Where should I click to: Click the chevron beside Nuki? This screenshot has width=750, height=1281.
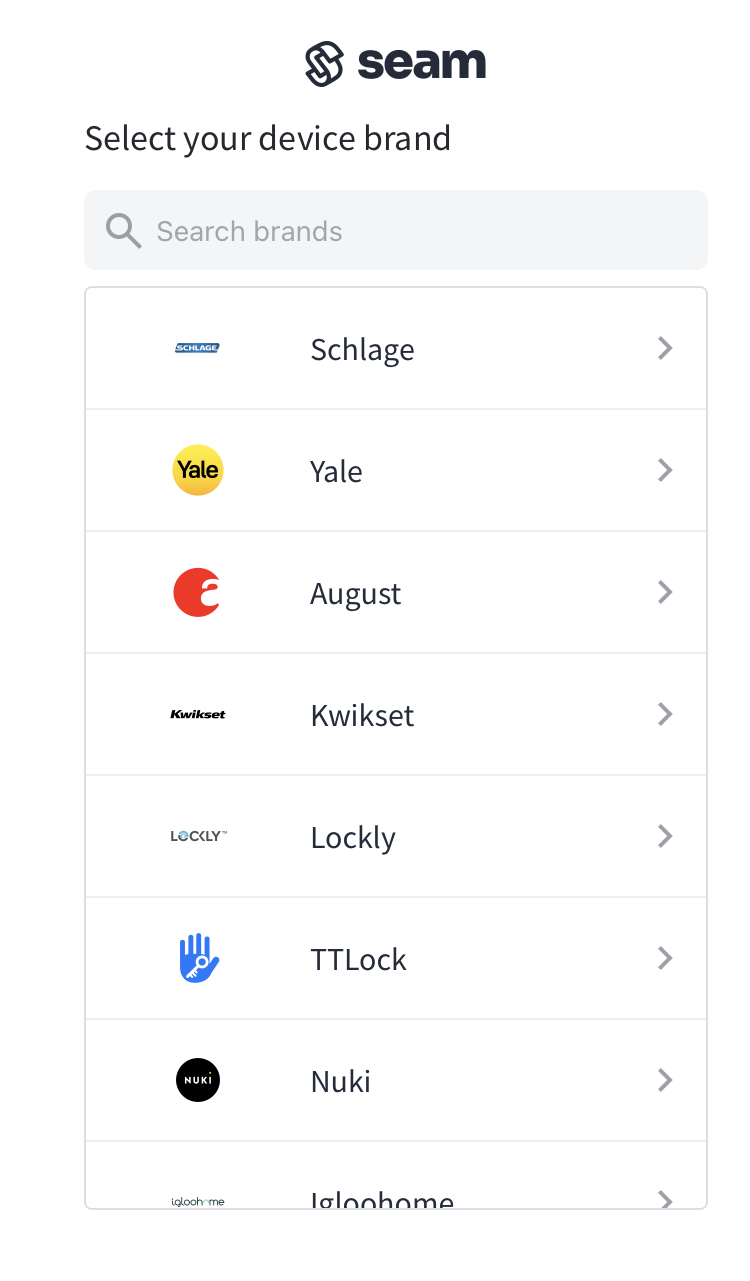pos(664,1080)
